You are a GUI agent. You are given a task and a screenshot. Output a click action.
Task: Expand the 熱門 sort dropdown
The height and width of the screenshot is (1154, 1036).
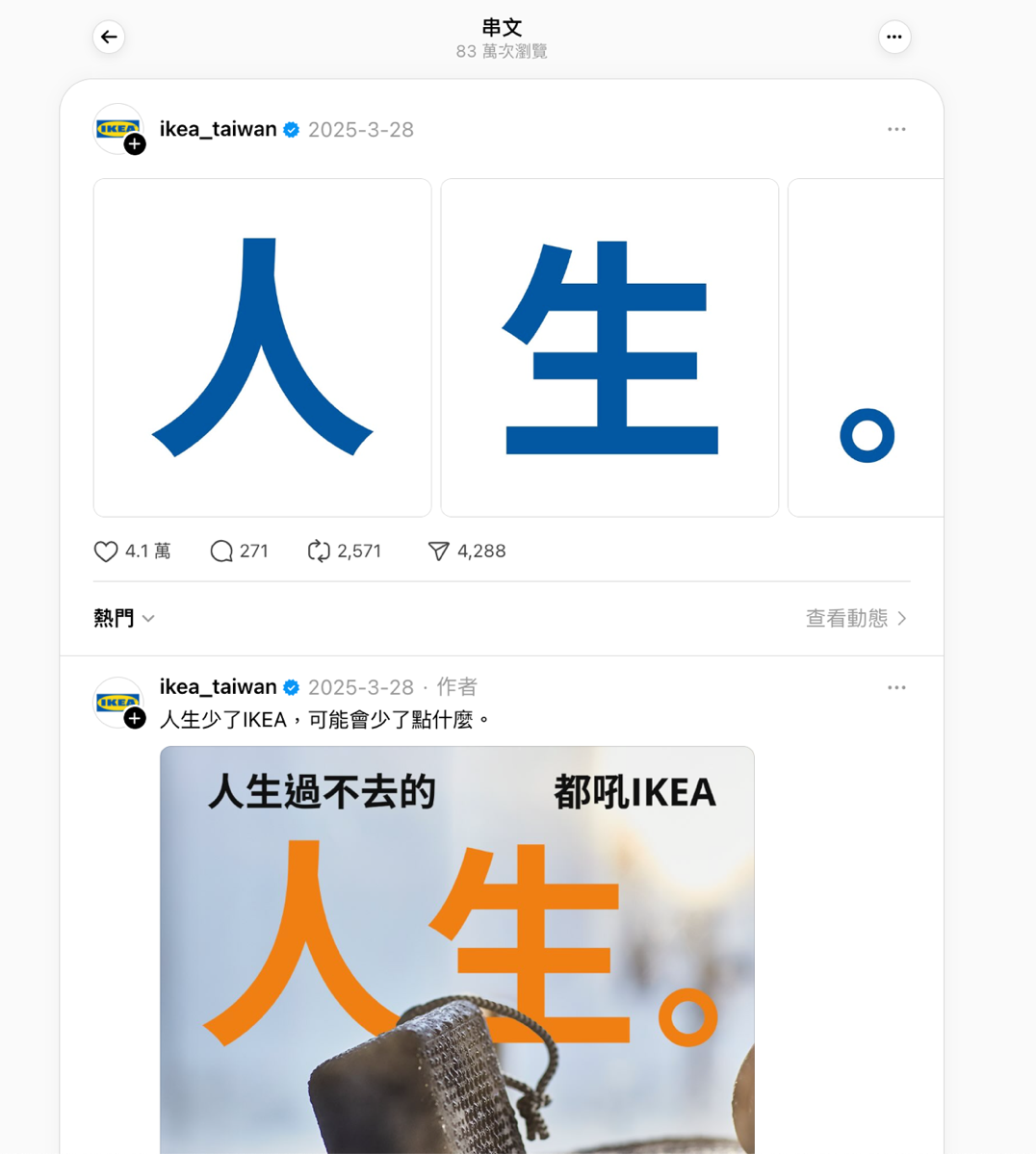click(124, 618)
